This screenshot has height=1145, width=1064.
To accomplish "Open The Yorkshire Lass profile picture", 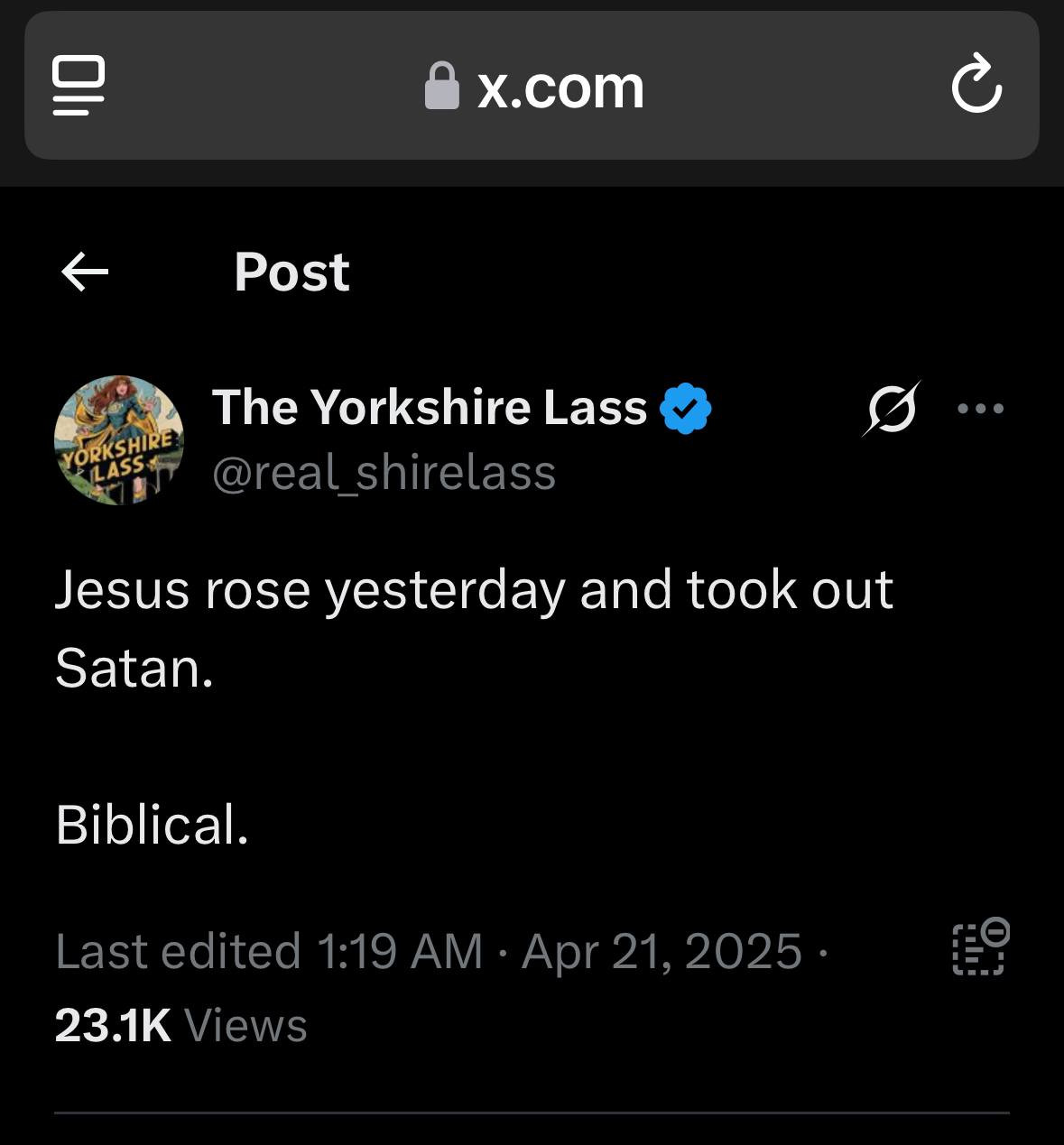I will (x=119, y=440).
